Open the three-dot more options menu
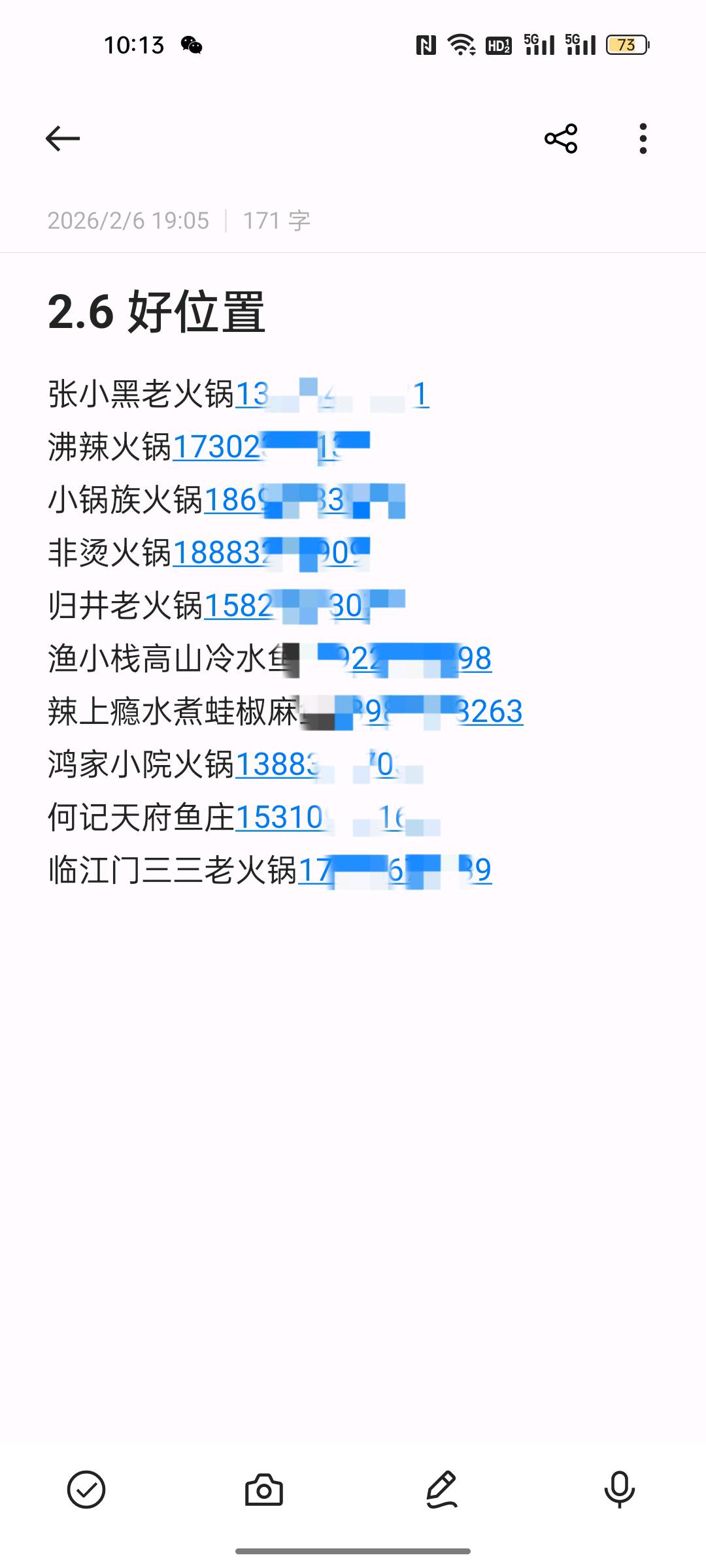The image size is (706, 1568). tap(643, 138)
